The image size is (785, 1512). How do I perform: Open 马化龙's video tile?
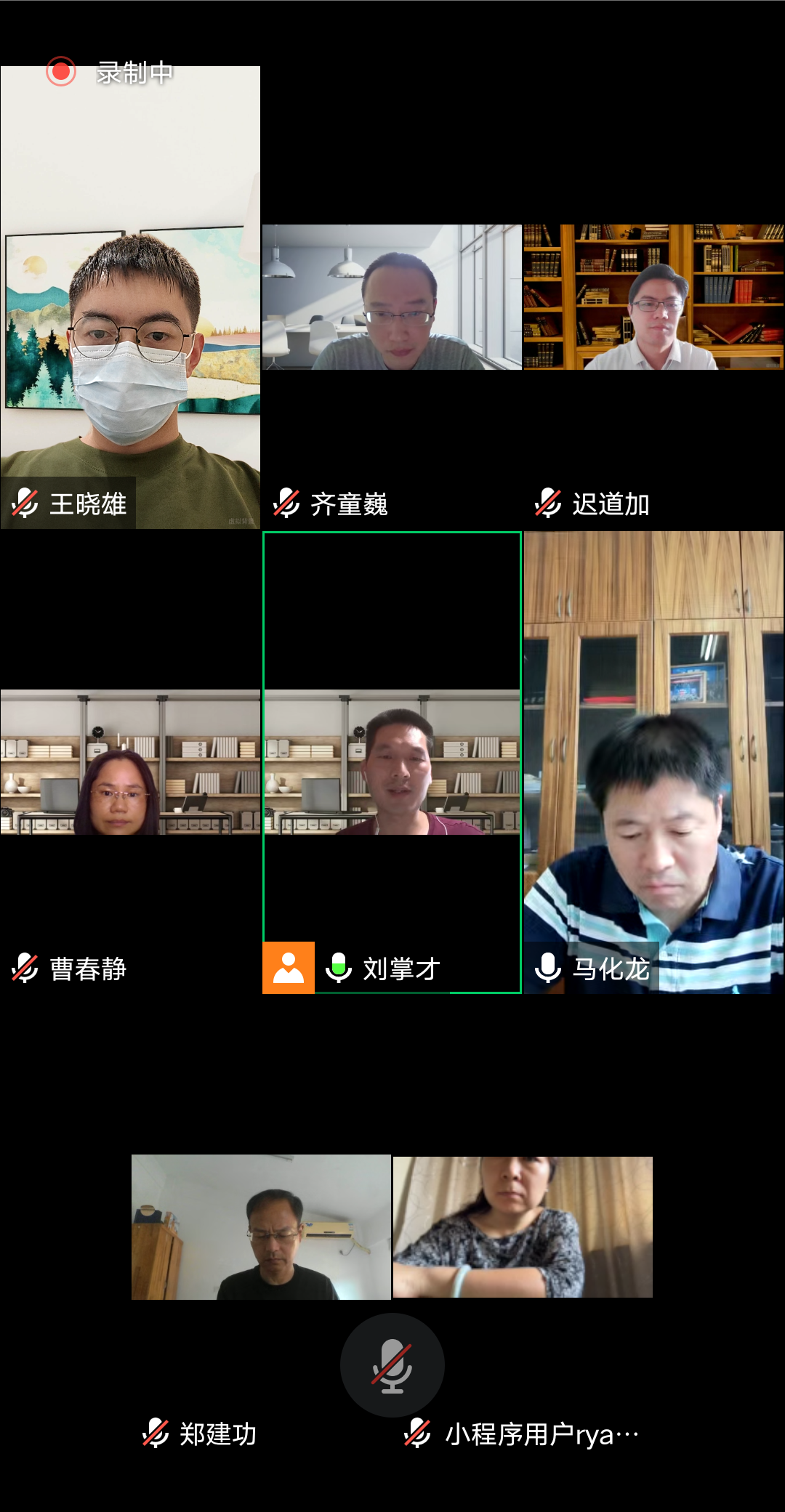pos(653,762)
